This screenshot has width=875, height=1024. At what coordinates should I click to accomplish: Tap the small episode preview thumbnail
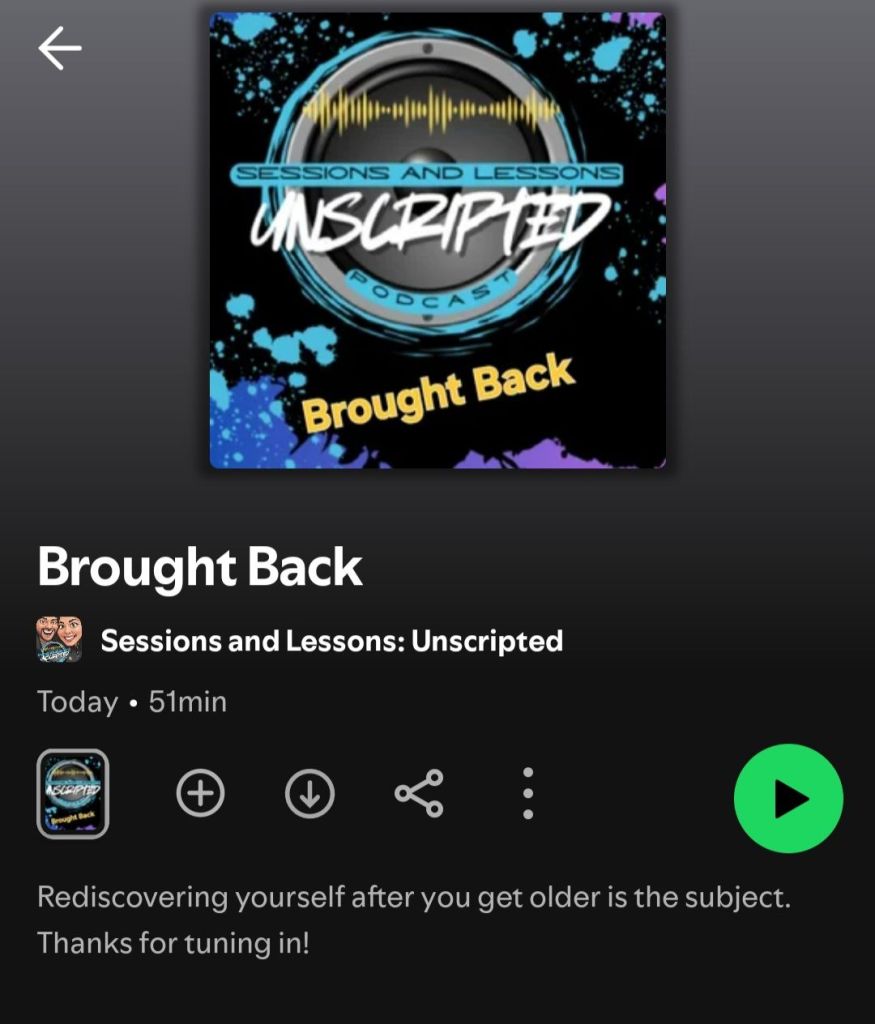tap(73, 794)
